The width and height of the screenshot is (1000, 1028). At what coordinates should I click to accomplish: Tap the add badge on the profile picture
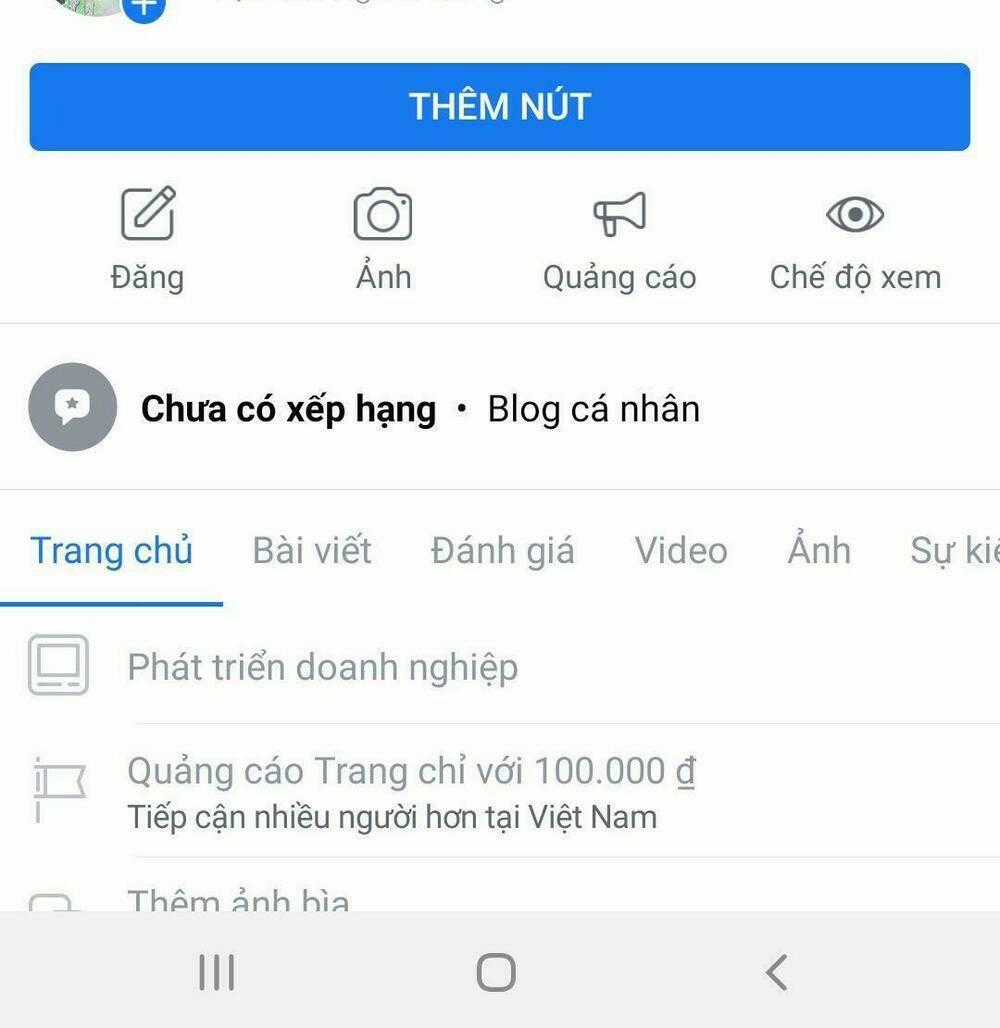(143, 10)
